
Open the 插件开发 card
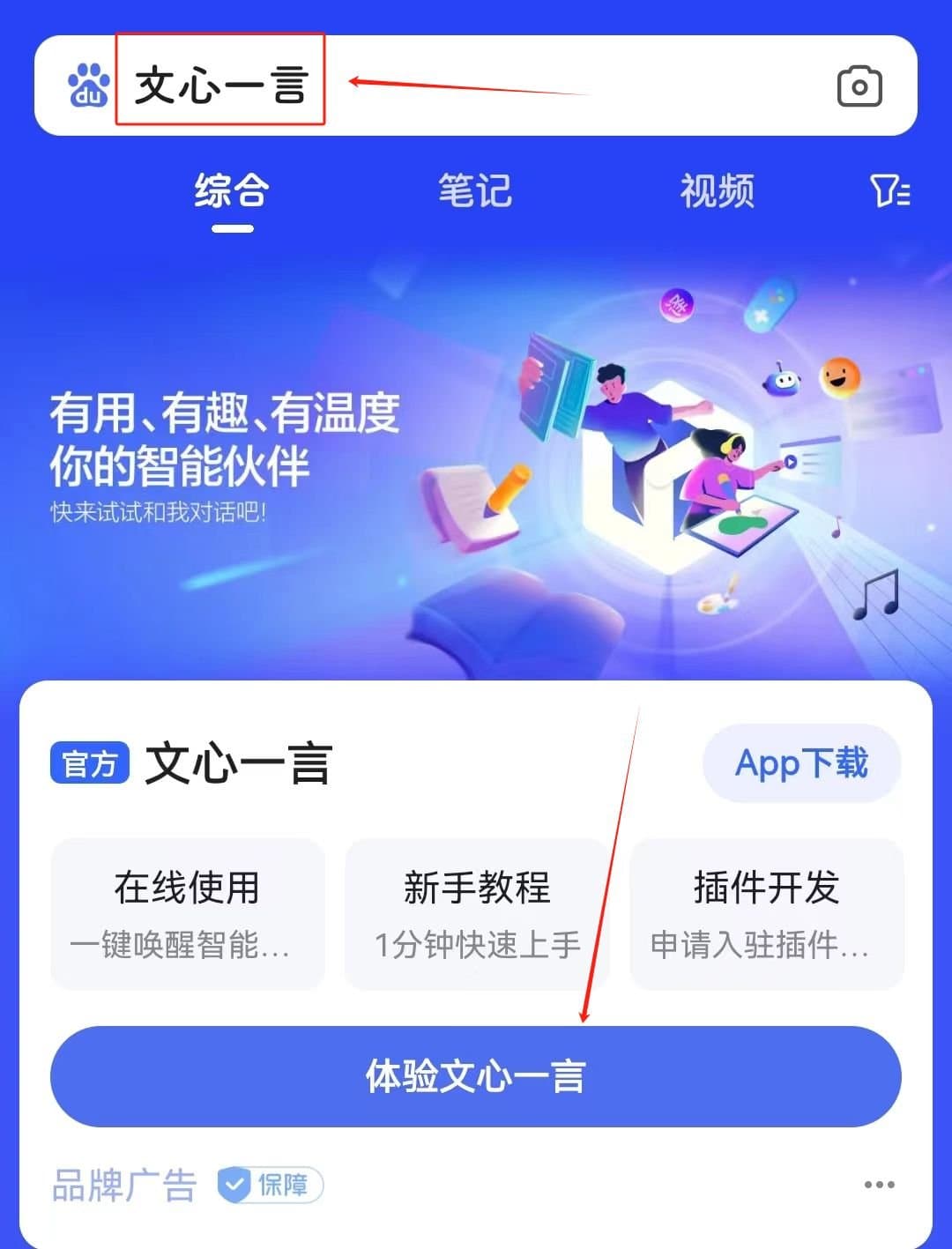765,914
